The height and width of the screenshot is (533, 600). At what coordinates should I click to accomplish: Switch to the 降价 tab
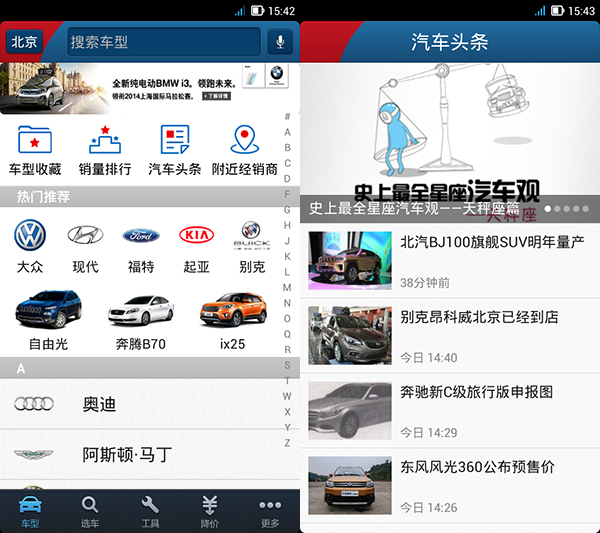(209, 511)
